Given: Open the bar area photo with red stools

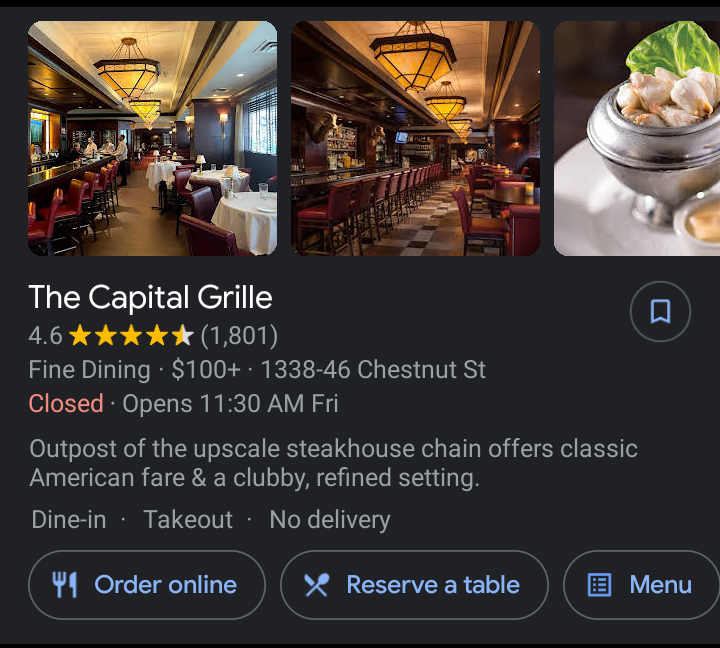Looking at the screenshot, I should [x=415, y=138].
